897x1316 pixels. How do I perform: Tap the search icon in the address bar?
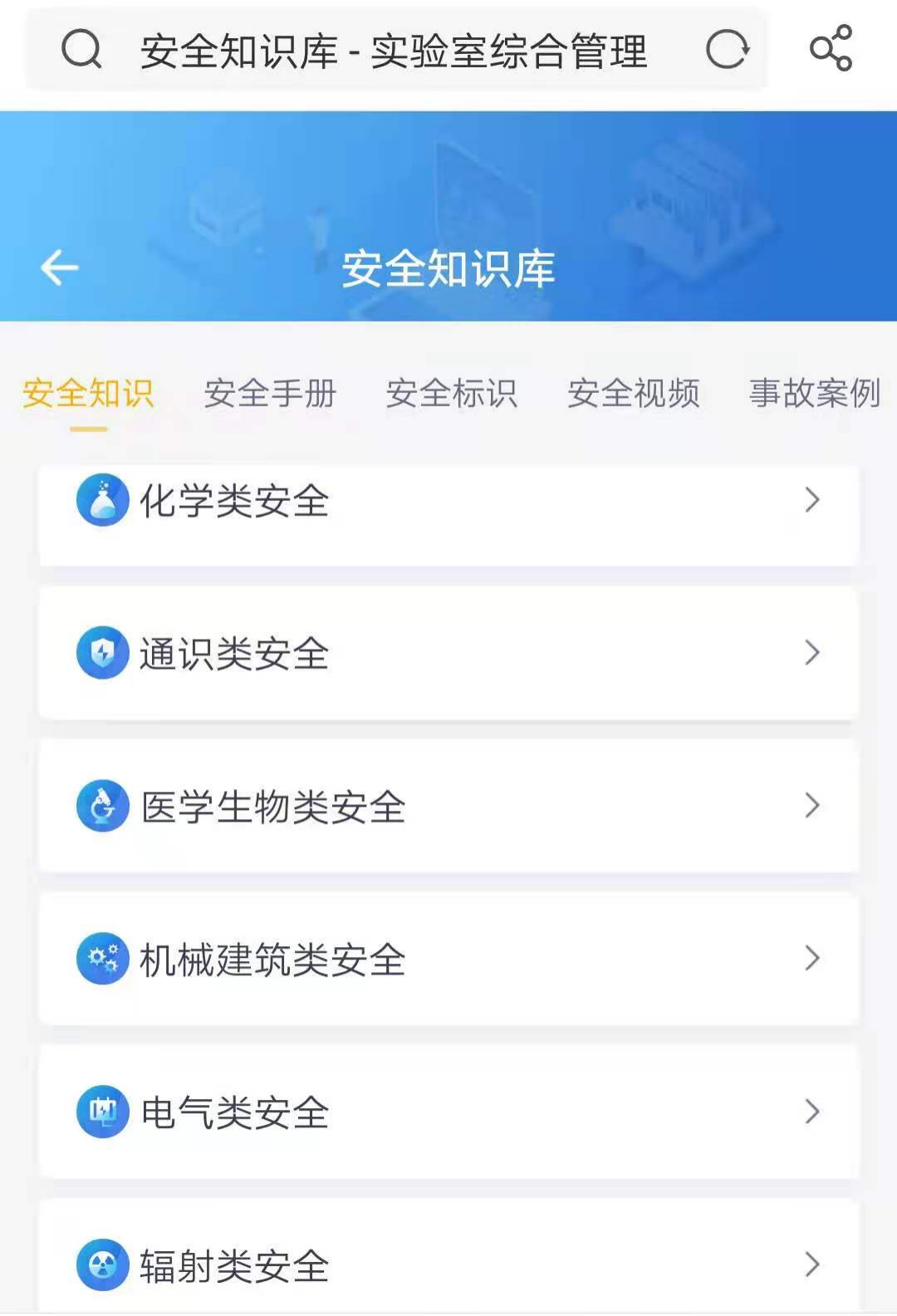click(81, 50)
